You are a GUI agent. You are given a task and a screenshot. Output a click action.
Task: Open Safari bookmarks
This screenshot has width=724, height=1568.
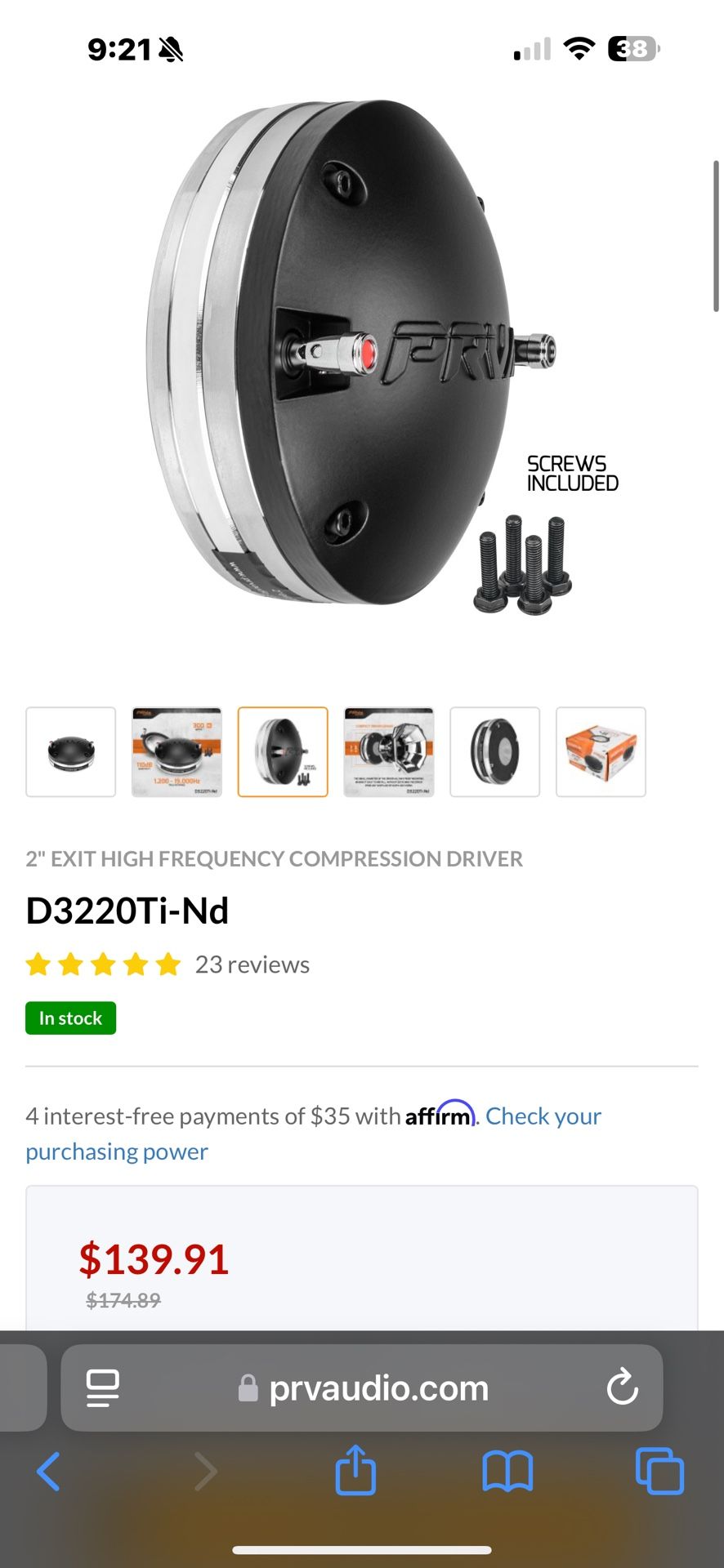coord(507,1471)
